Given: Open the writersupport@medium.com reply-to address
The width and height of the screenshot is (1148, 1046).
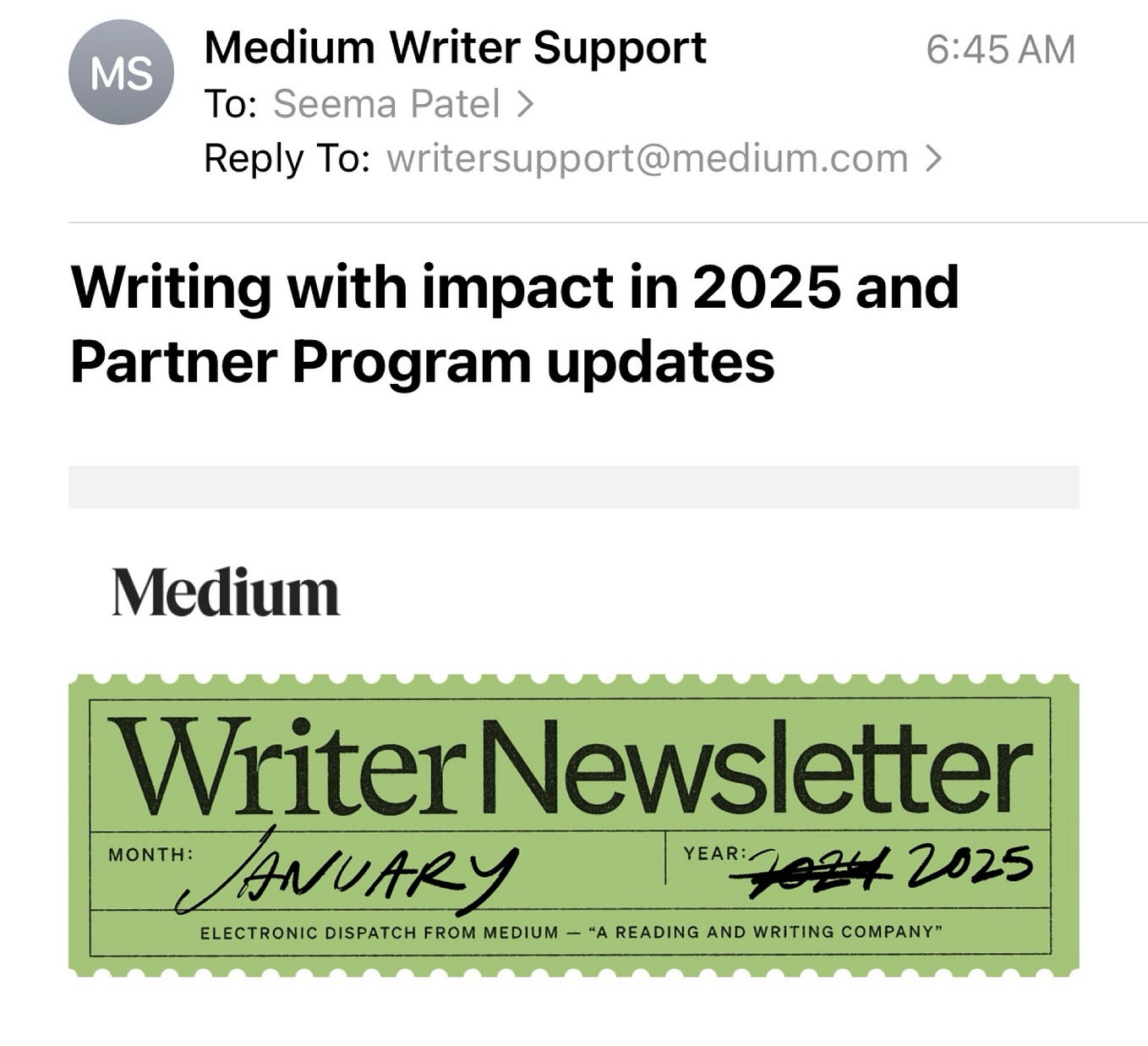Looking at the screenshot, I should (x=647, y=158).
